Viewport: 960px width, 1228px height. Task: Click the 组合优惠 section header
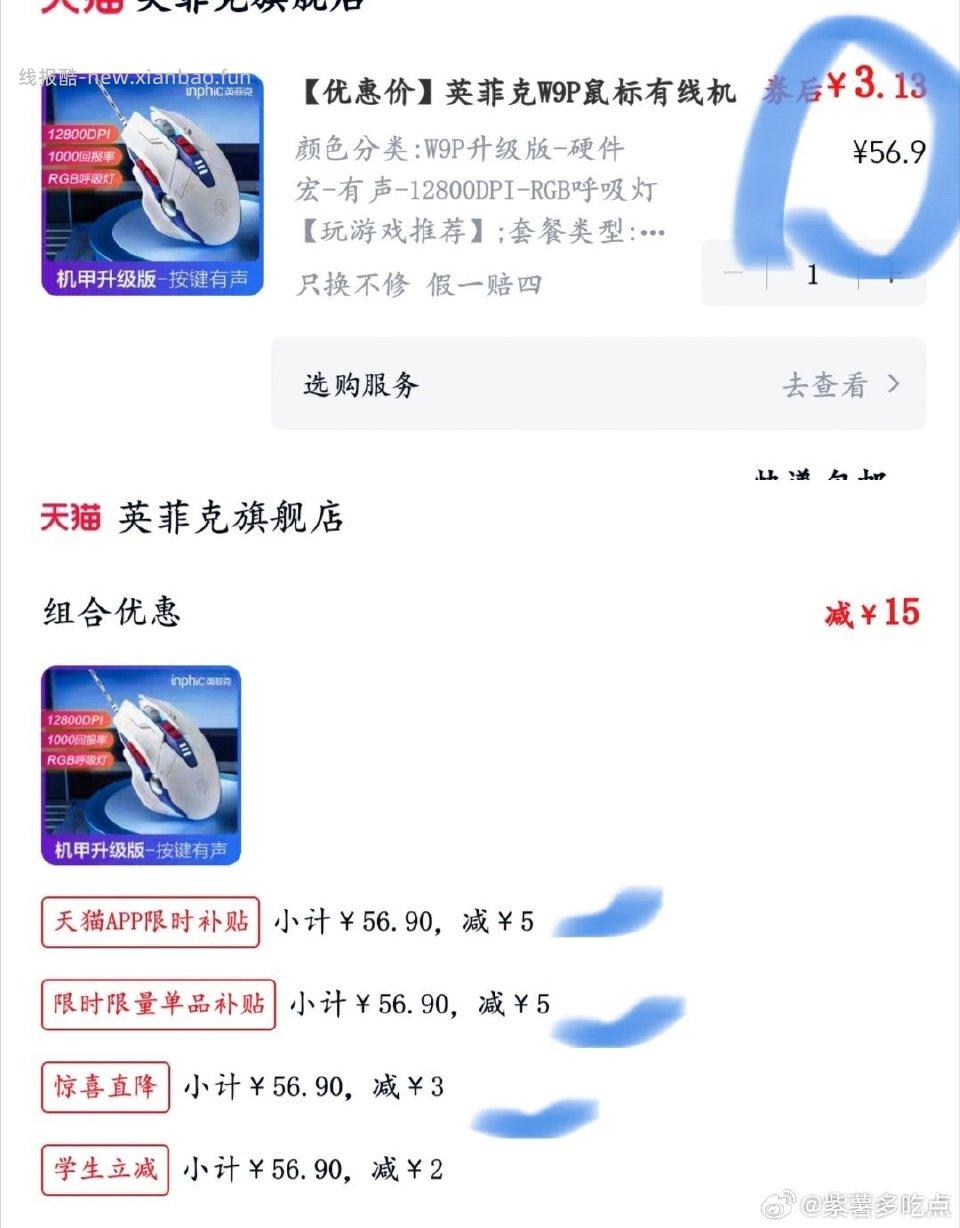point(112,613)
